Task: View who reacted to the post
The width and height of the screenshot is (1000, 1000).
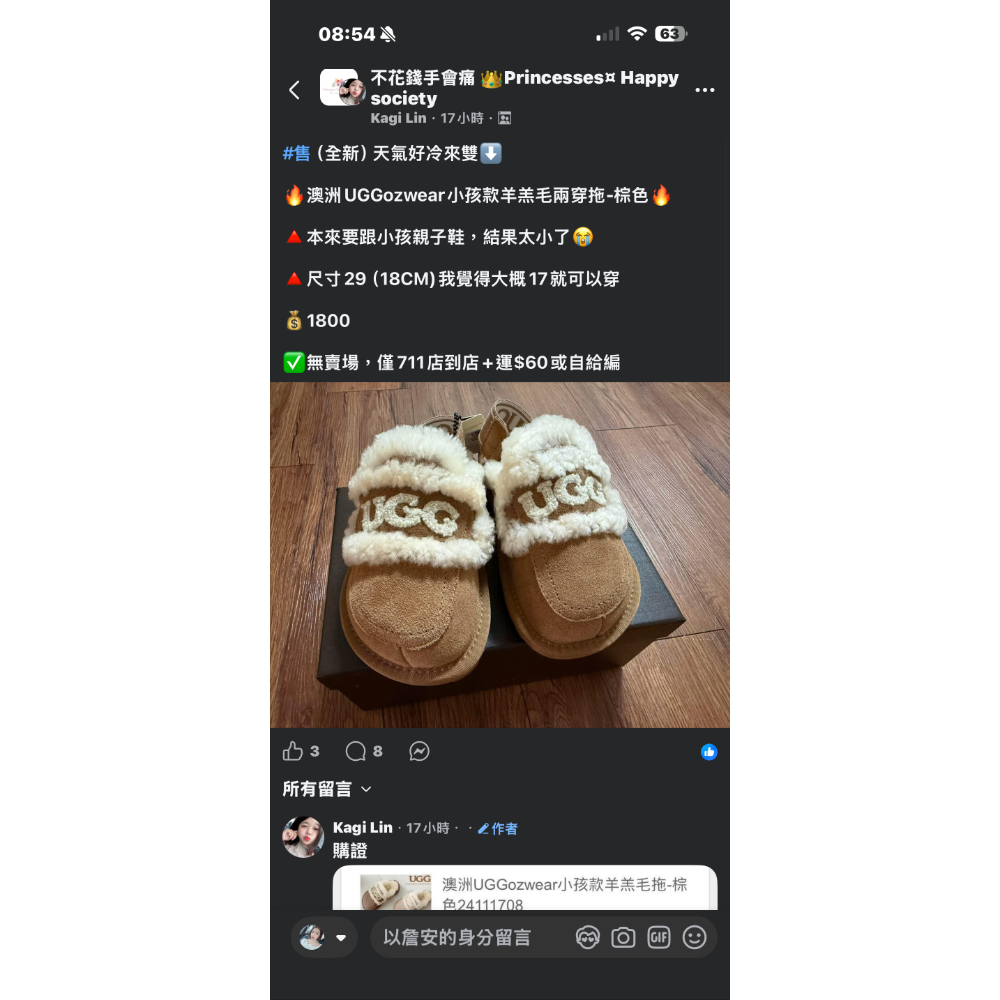Action: point(709,752)
